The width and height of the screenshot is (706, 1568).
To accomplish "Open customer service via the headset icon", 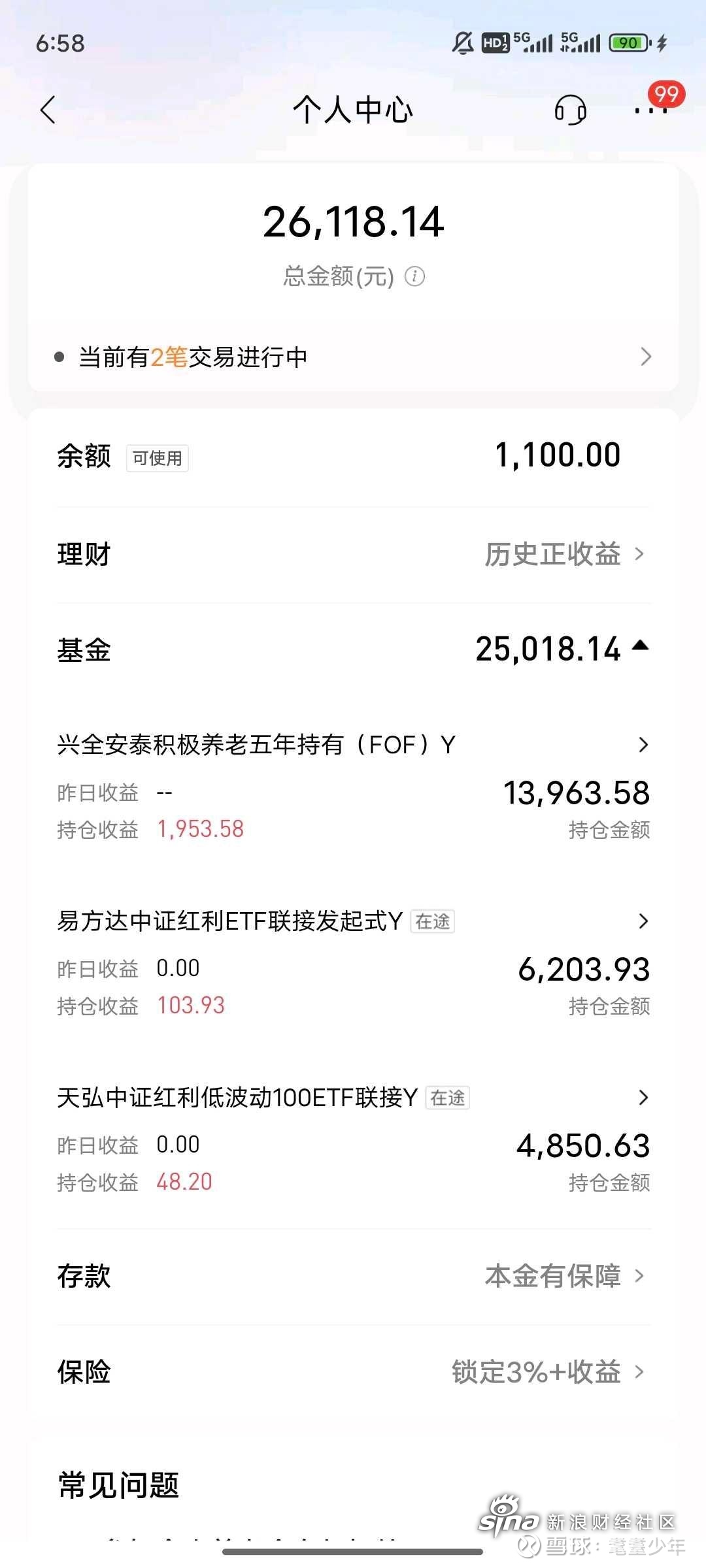I will click(569, 111).
